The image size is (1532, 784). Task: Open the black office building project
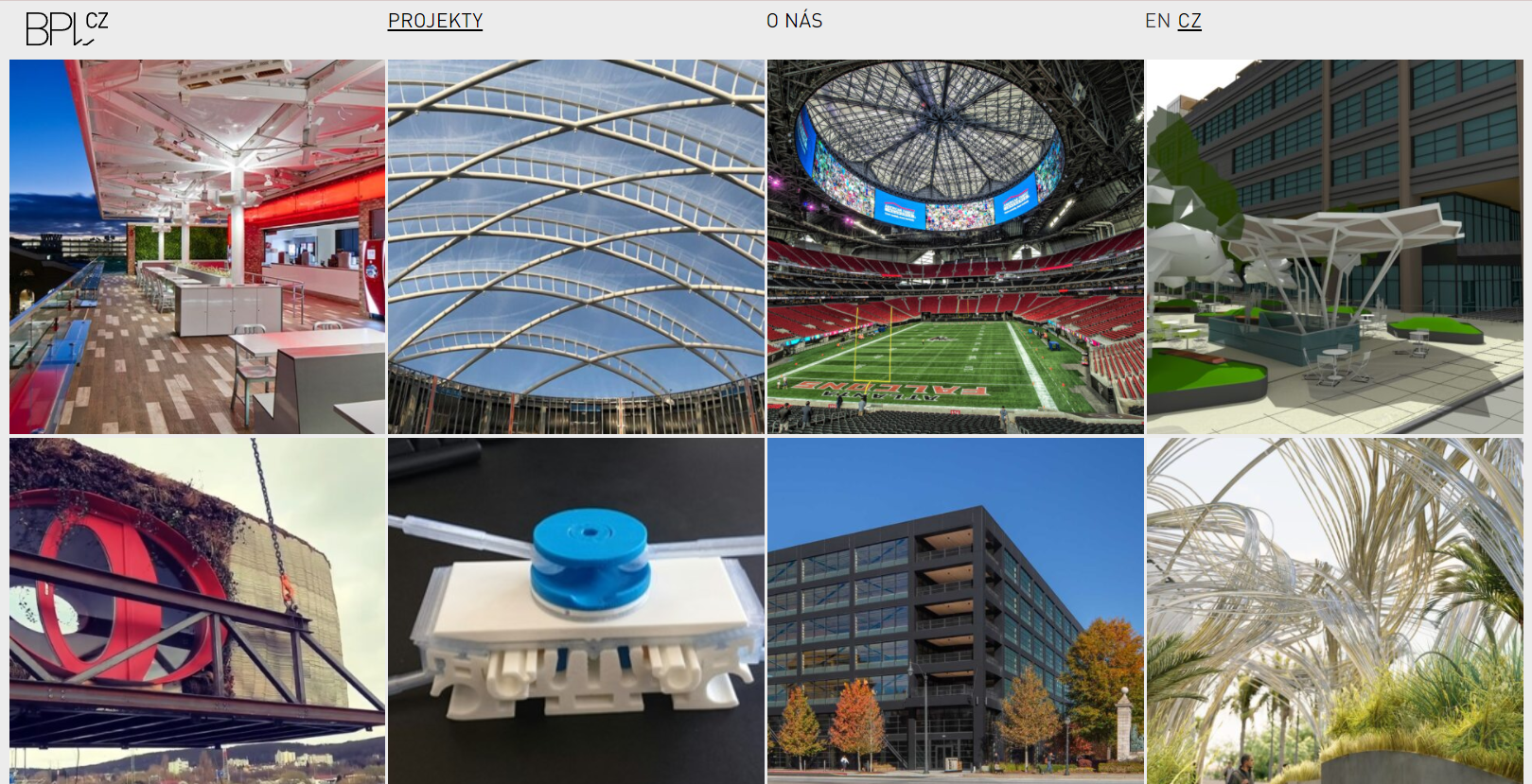point(955,610)
